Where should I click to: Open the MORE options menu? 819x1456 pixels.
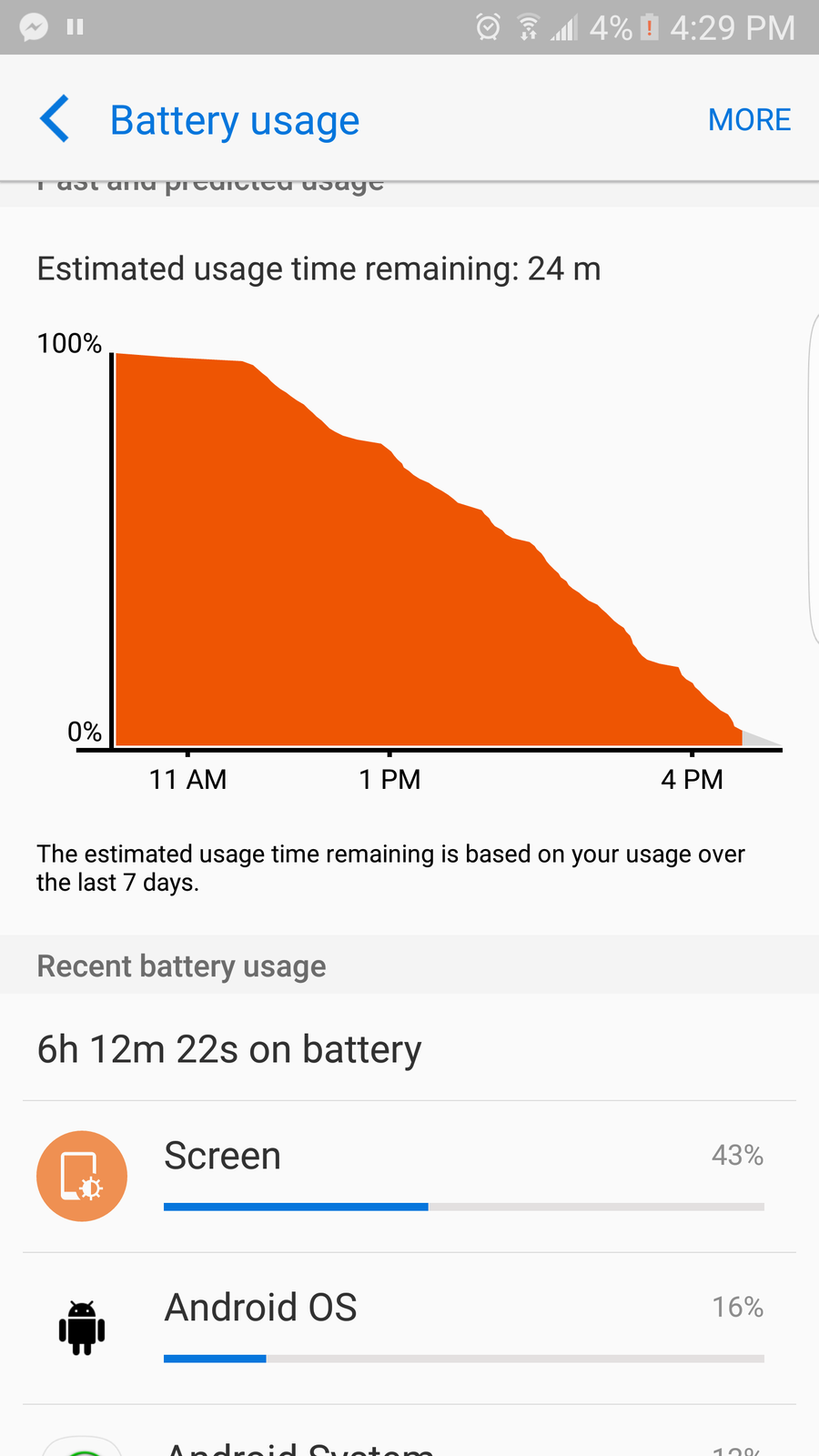pos(749,119)
